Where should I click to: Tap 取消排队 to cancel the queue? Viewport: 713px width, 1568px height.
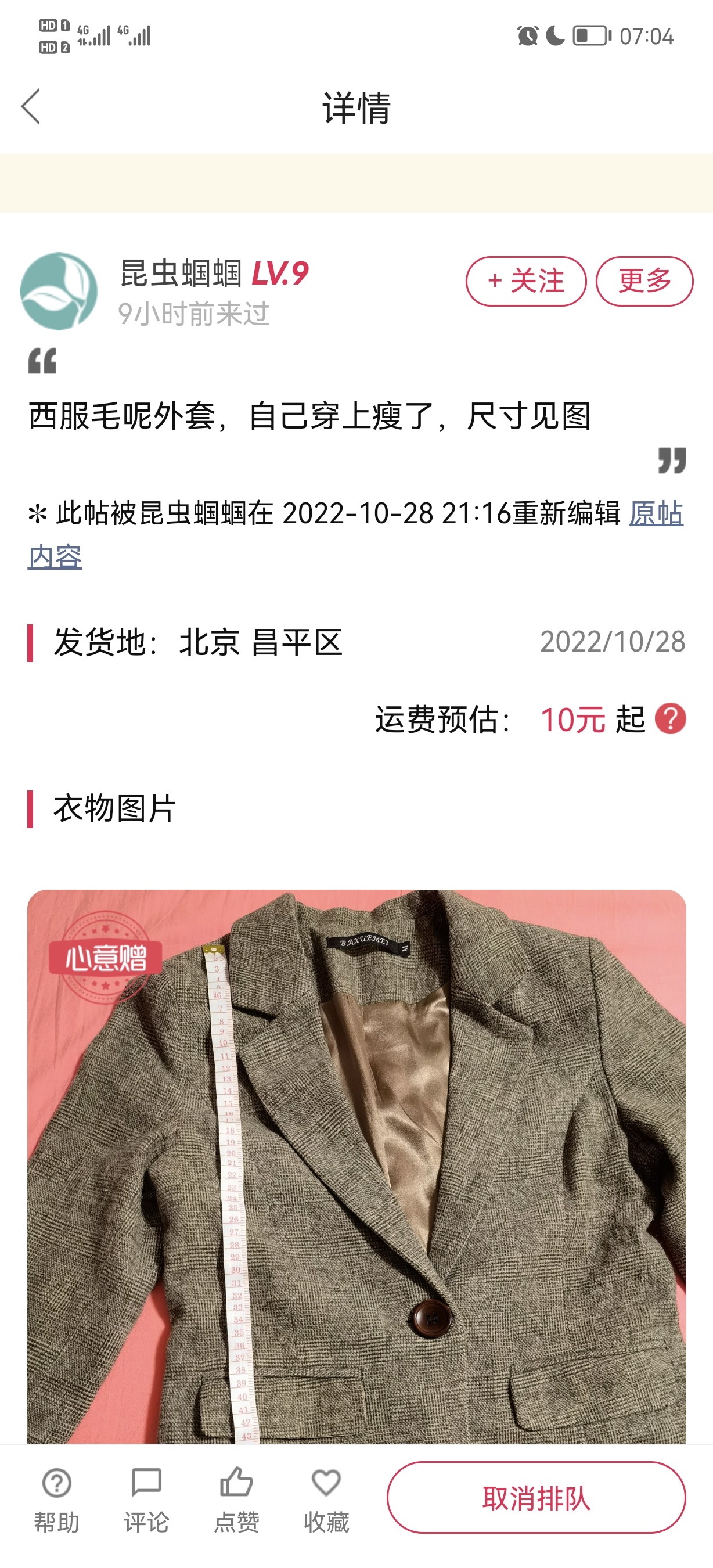pyautogui.click(x=536, y=1498)
